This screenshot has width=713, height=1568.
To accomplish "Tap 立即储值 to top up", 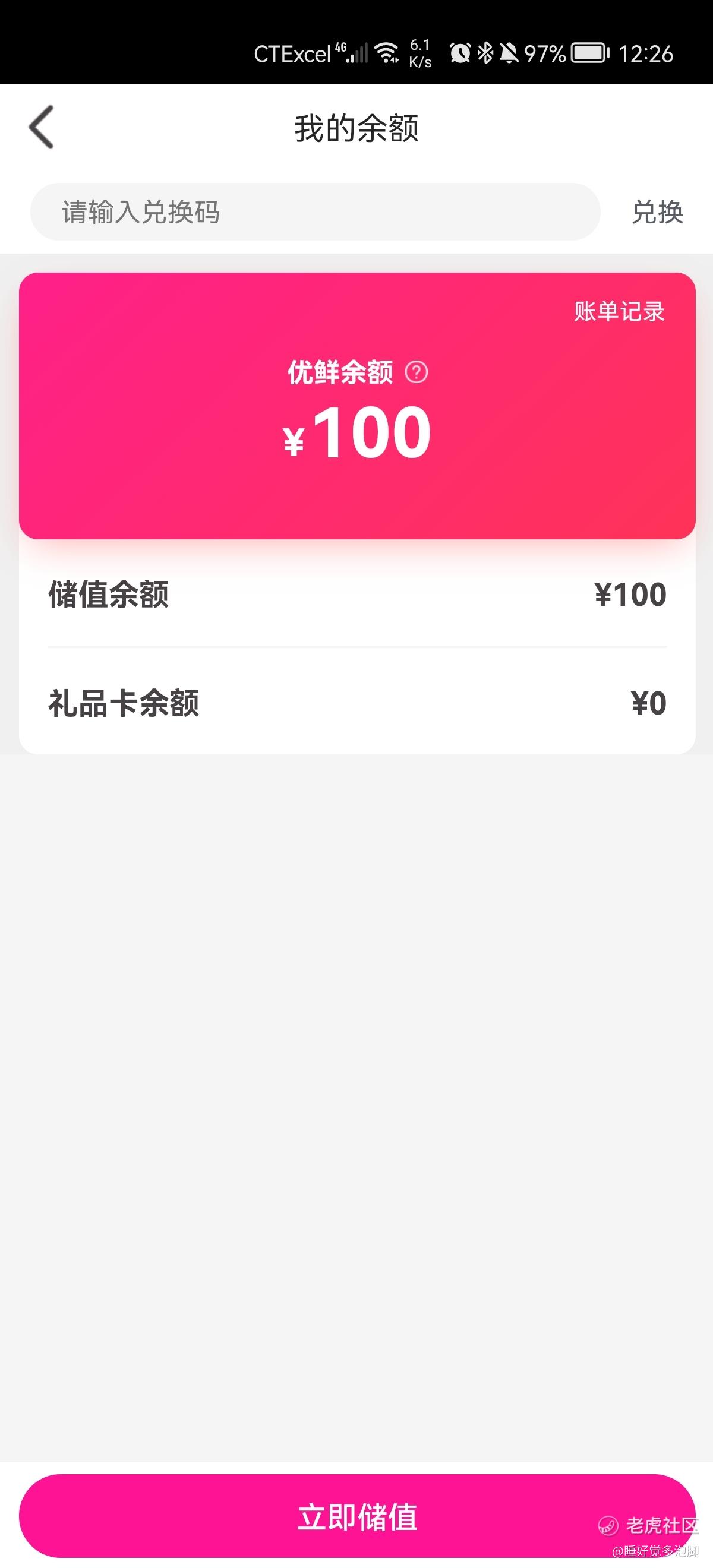I will point(357,1516).
